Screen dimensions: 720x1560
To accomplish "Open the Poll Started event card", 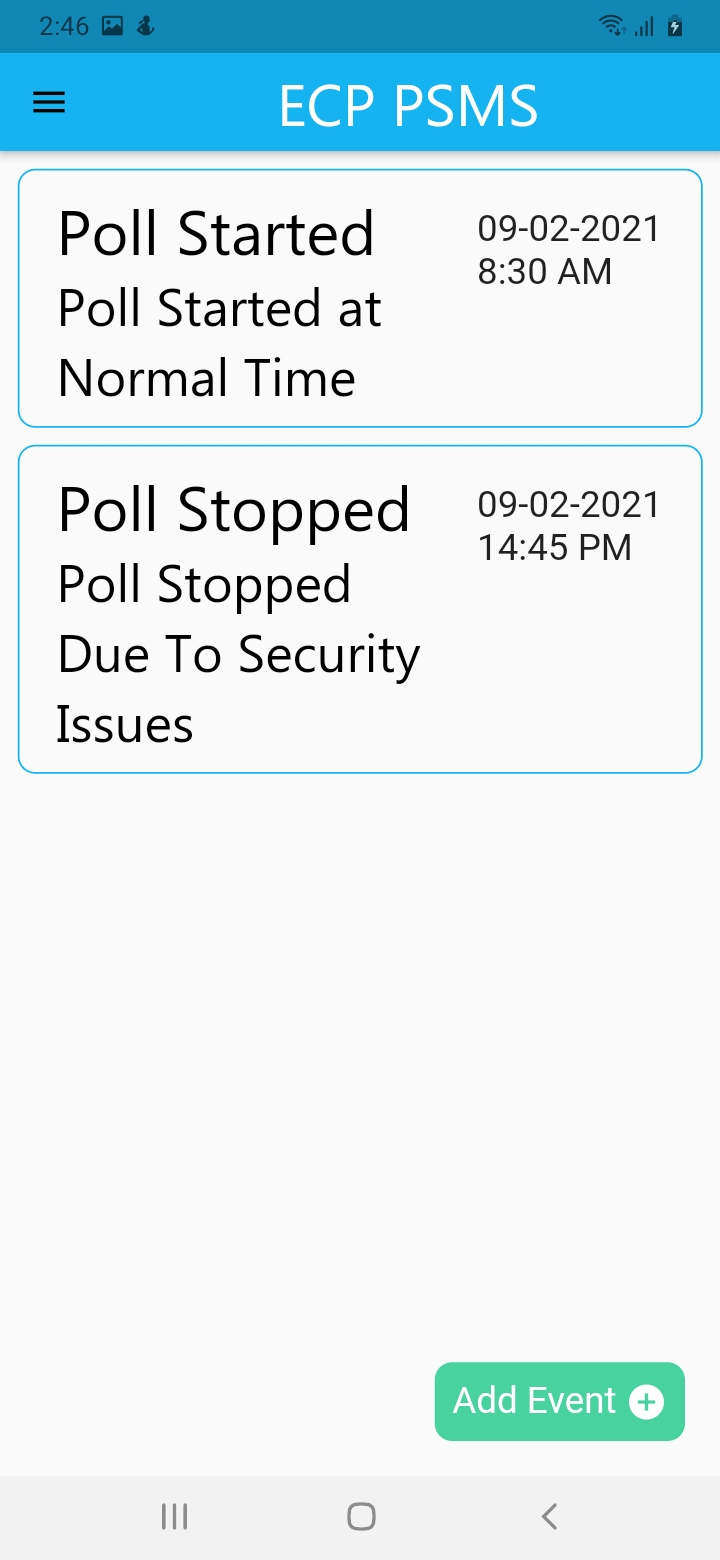I will 360,298.
